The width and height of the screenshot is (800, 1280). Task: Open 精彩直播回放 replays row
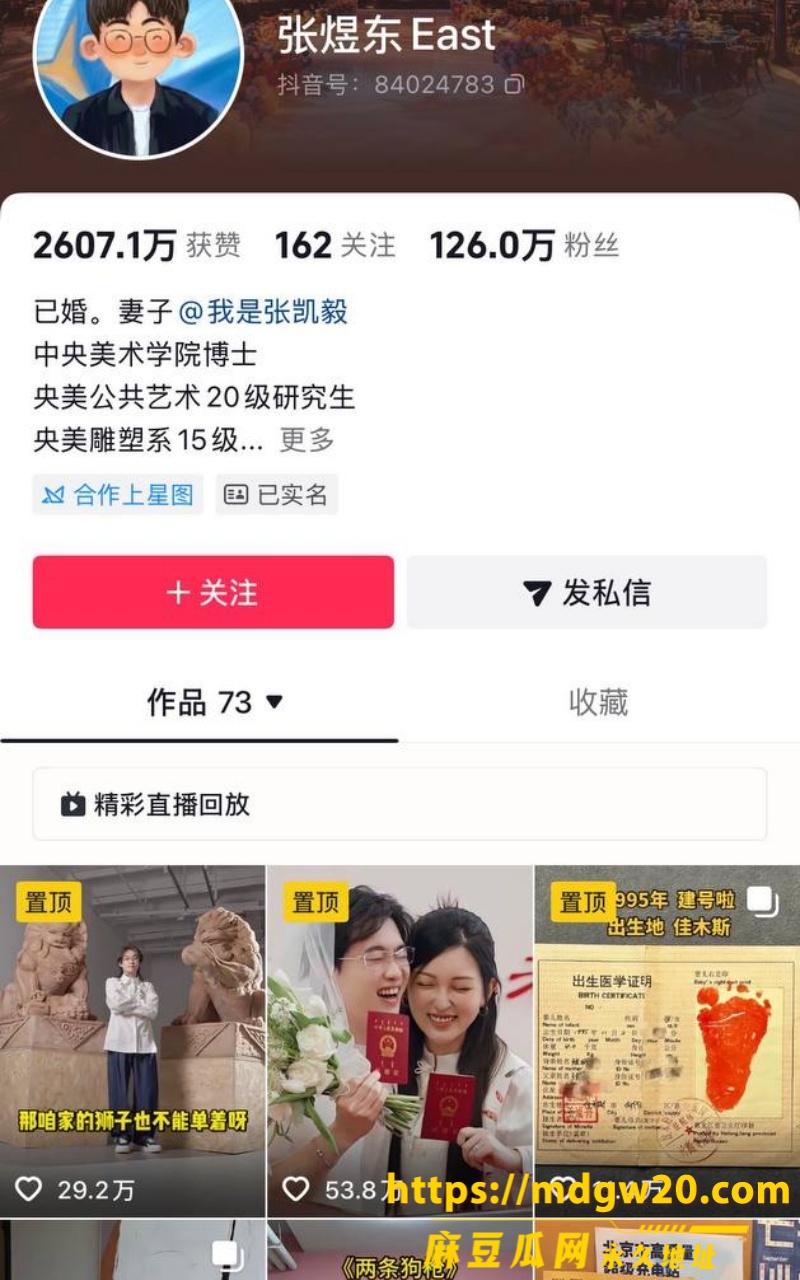pyautogui.click(x=400, y=804)
